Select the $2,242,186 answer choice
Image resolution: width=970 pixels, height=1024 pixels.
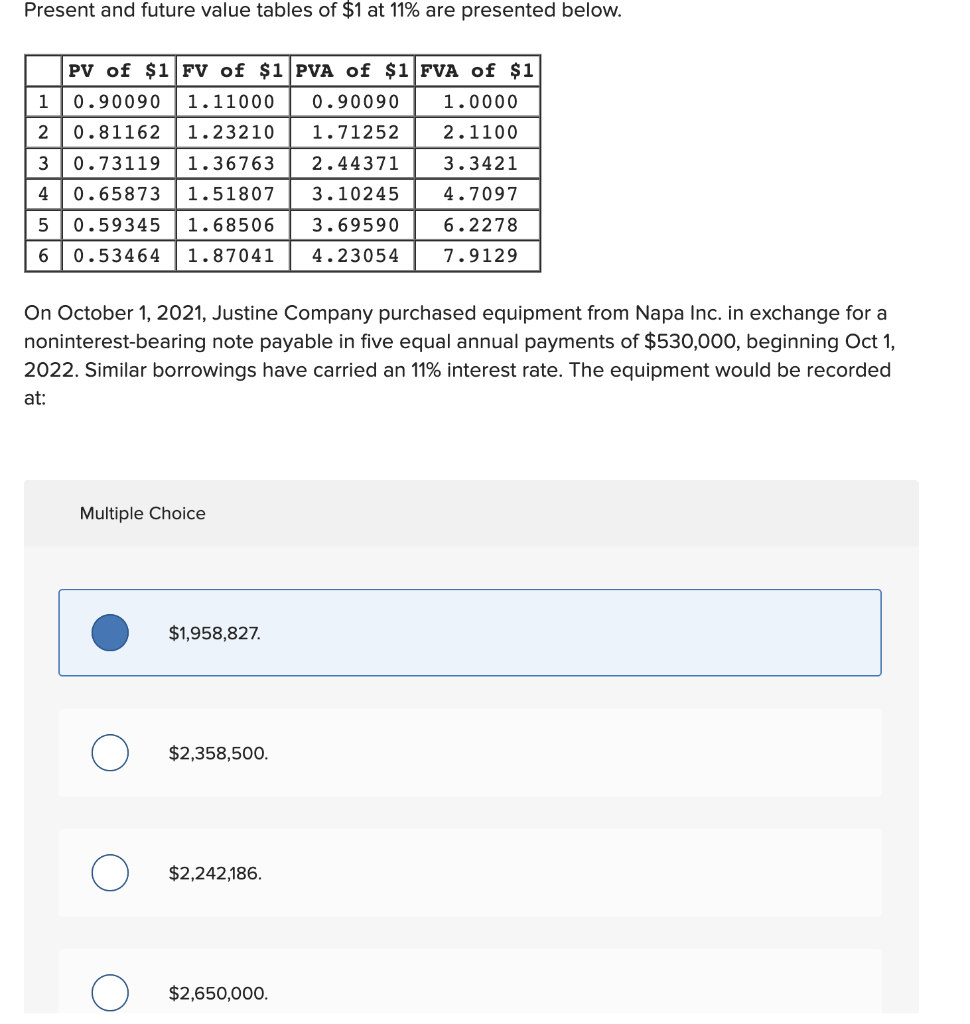click(x=470, y=873)
